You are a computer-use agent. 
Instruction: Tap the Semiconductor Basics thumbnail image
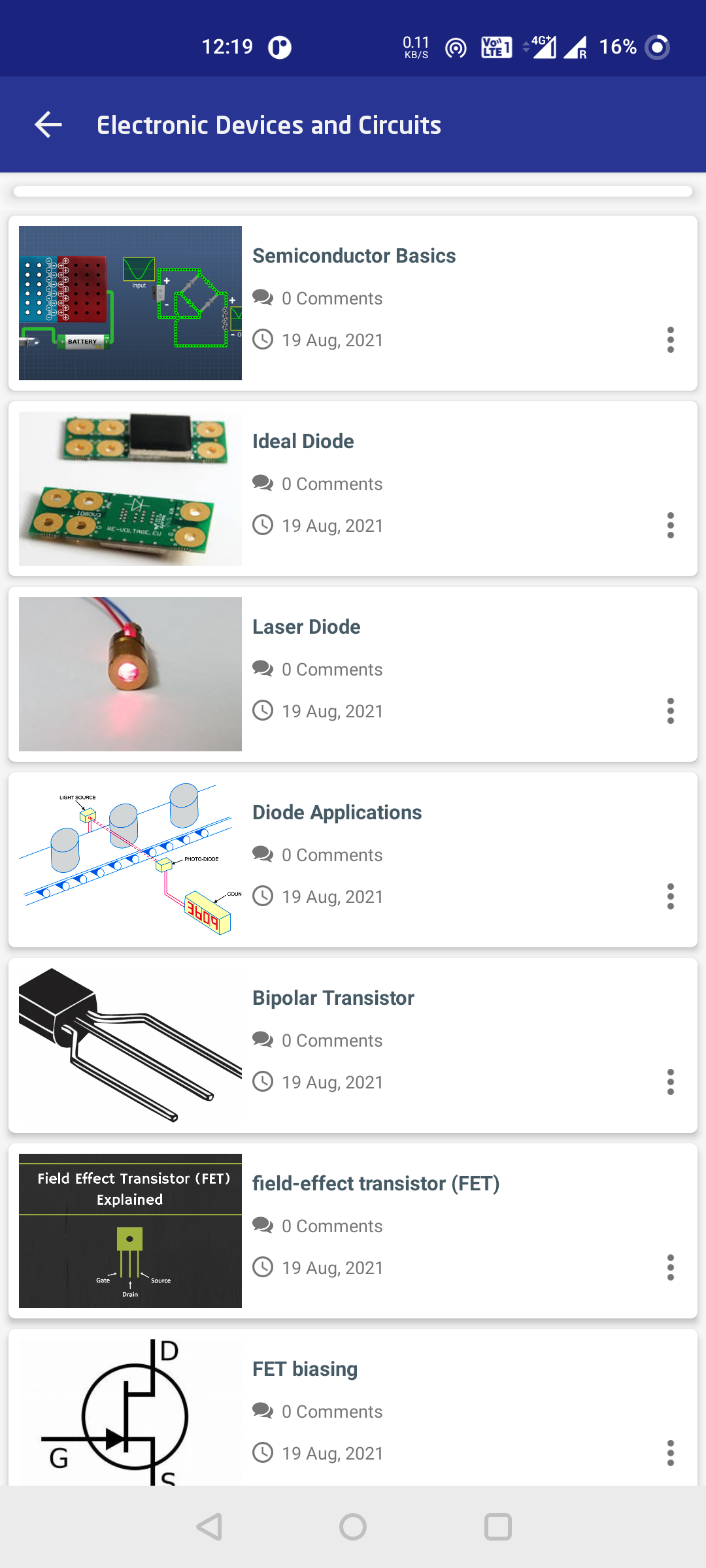130,302
